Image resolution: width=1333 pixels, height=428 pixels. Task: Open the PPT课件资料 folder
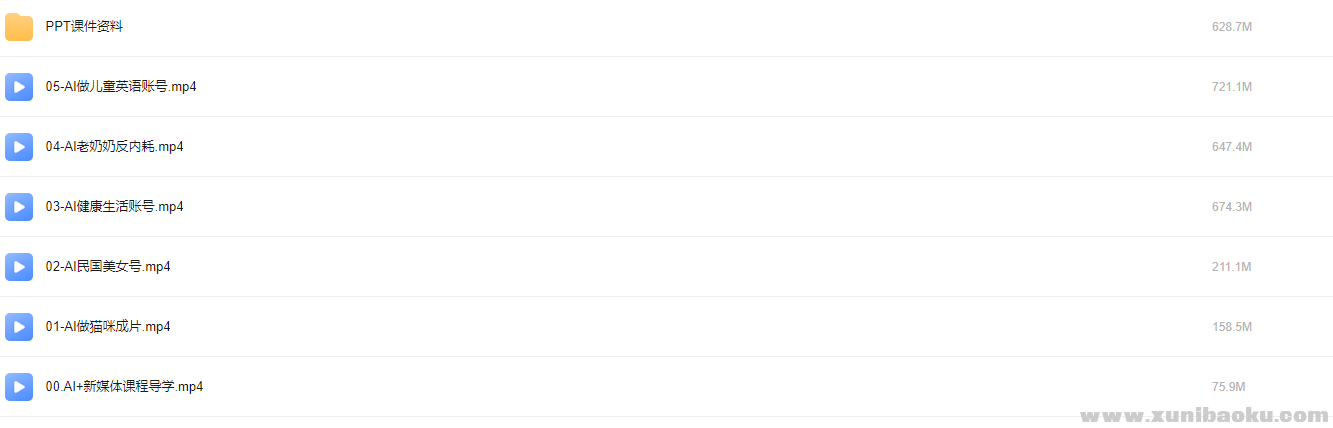[x=84, y=27]
